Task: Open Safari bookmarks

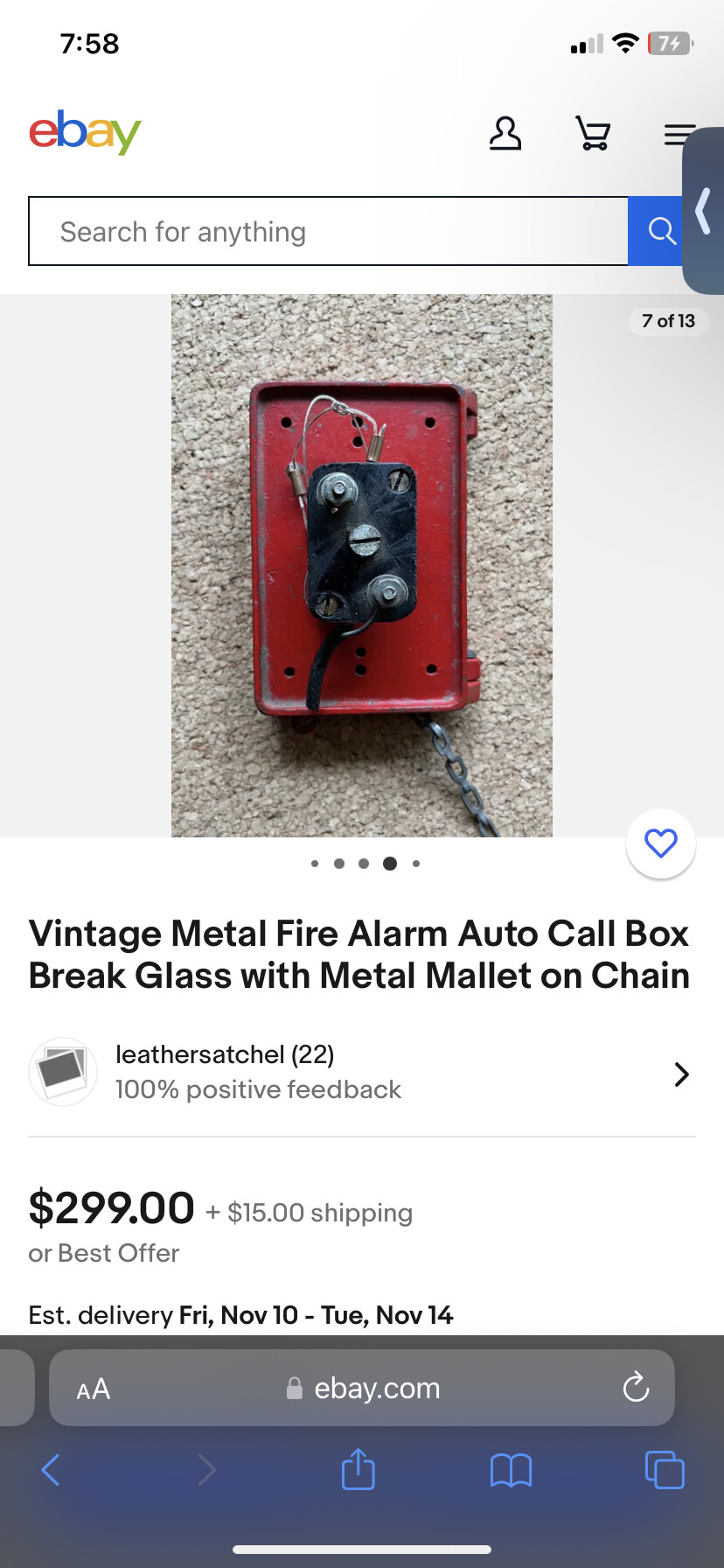Action: click(x=511, y=1470)
